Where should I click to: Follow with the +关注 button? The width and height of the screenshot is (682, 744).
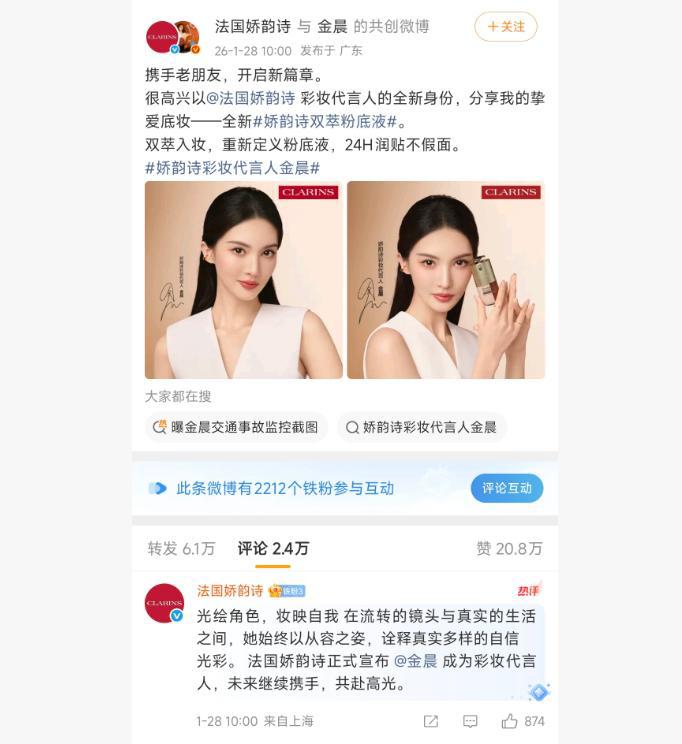pyautogui.click(x=506, y=27)
